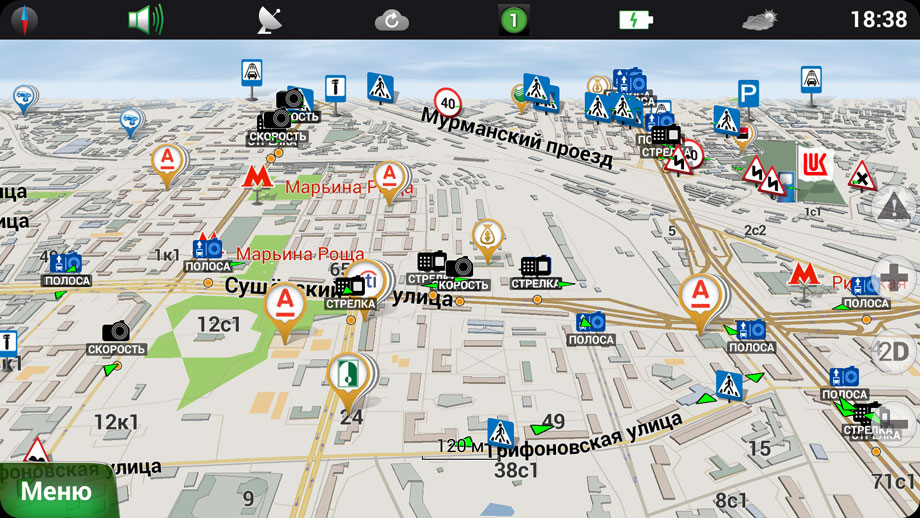
Task: Tap the road event warning triangle button
Action: click(893, 207)
